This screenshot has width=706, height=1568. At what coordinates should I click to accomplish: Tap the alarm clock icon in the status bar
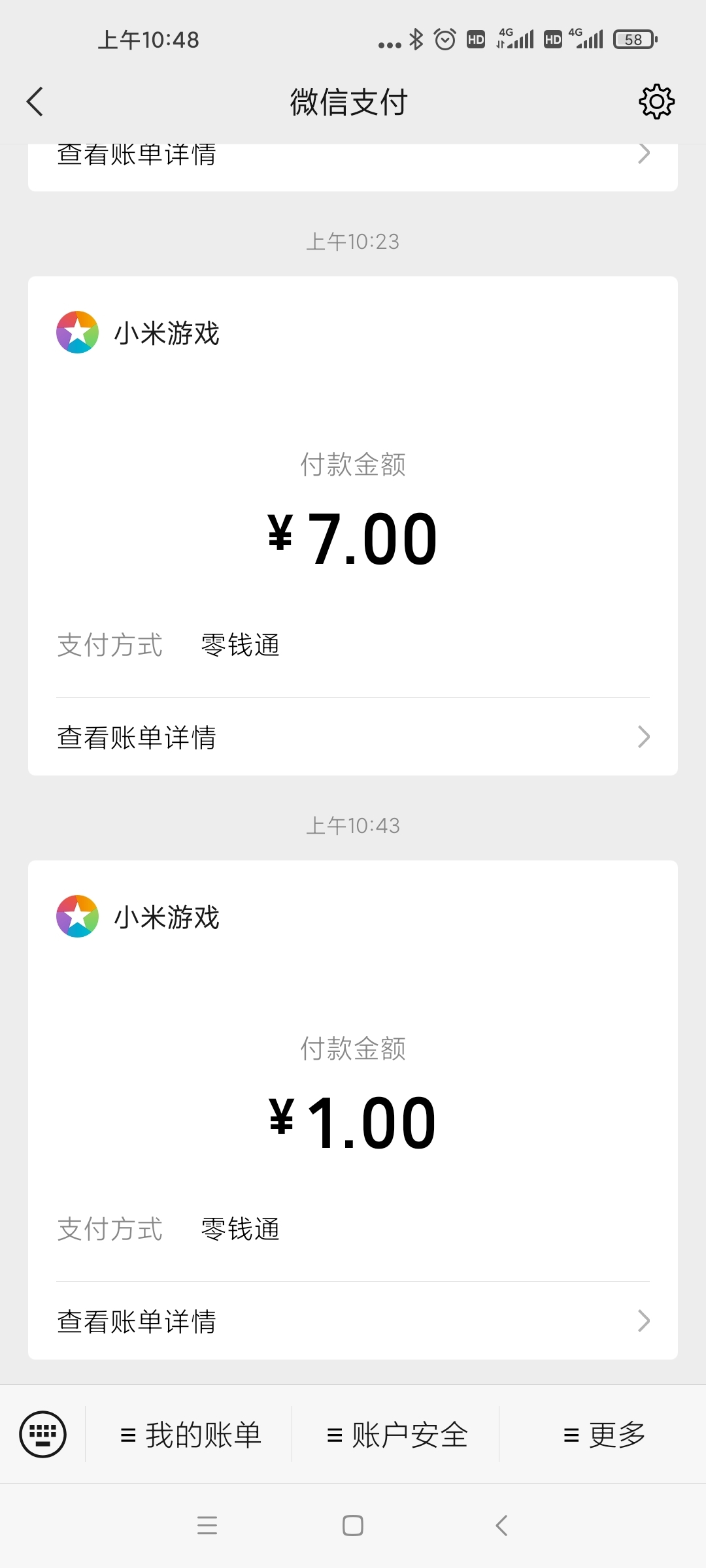click(443, 39)
